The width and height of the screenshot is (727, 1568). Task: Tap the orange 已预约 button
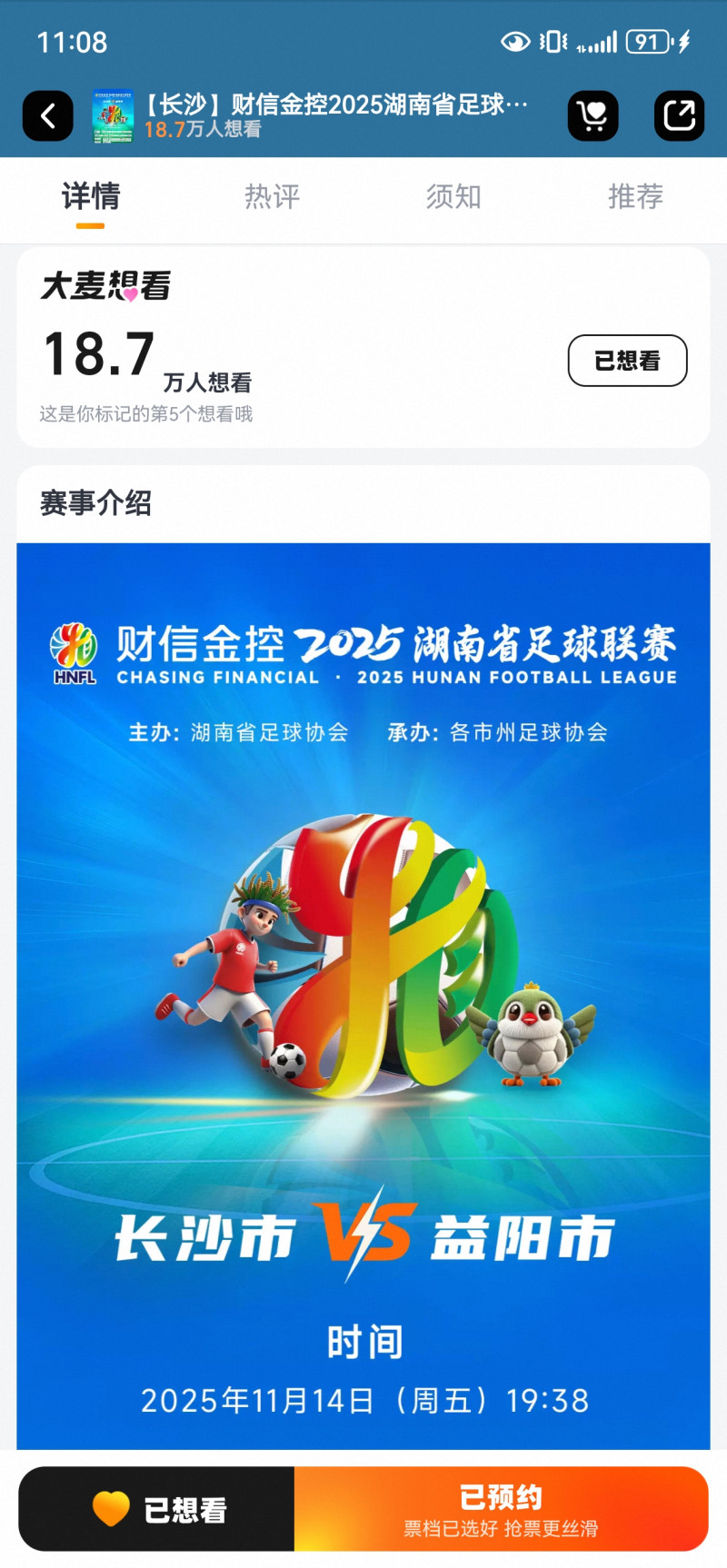click(501, 1509)
